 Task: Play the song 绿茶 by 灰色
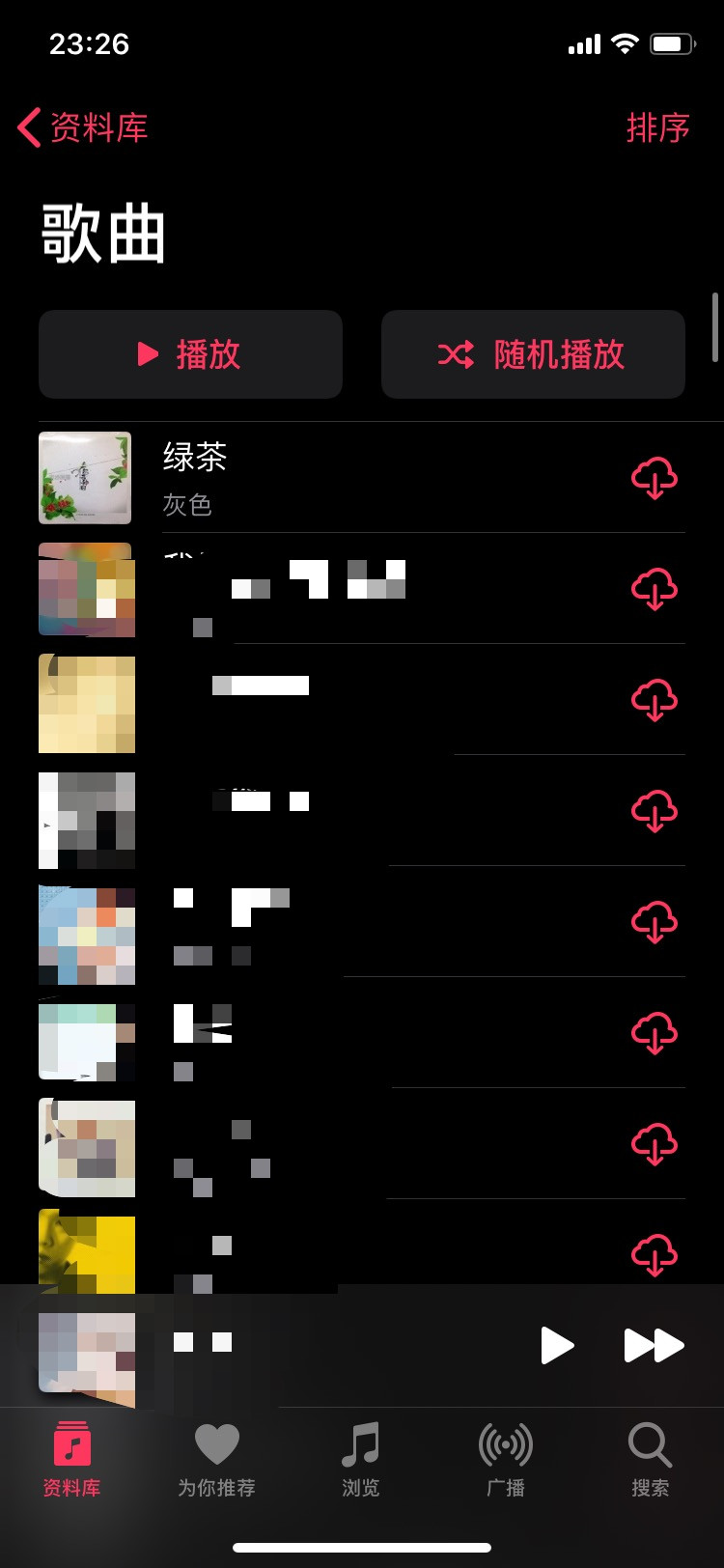[x=290, y=477]
